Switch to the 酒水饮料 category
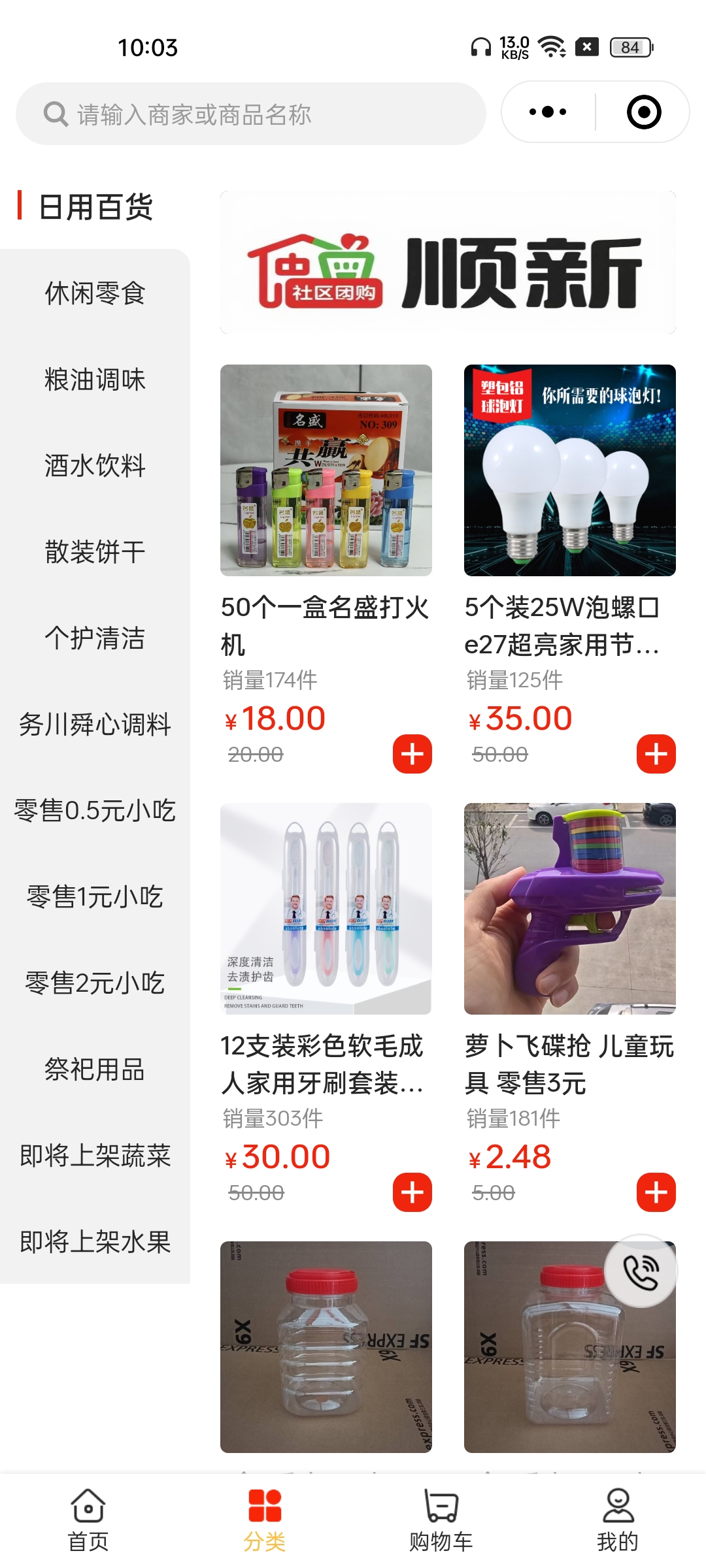706x1568 pixels. (x=95, y=465)
